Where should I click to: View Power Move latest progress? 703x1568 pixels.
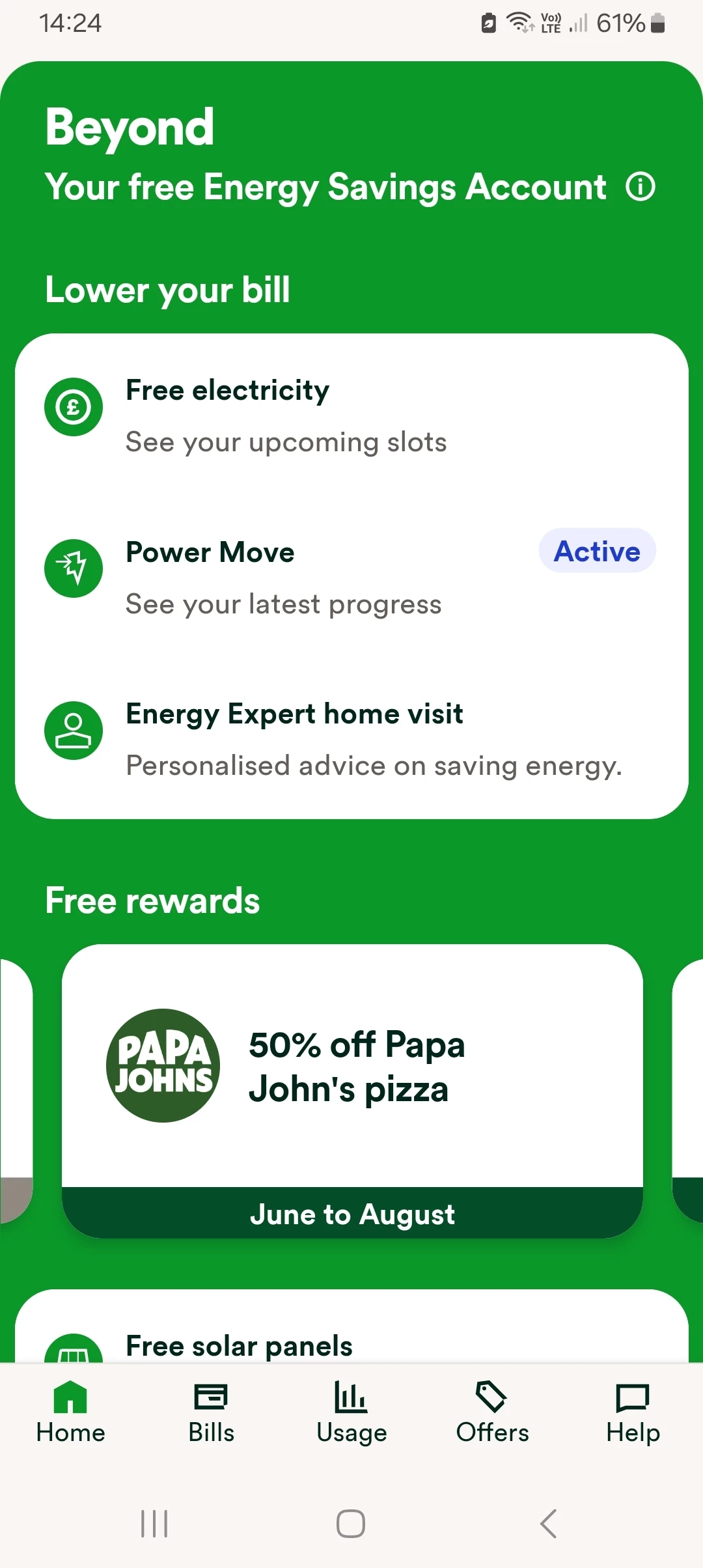pyautogui.click(x=351, y=577)
